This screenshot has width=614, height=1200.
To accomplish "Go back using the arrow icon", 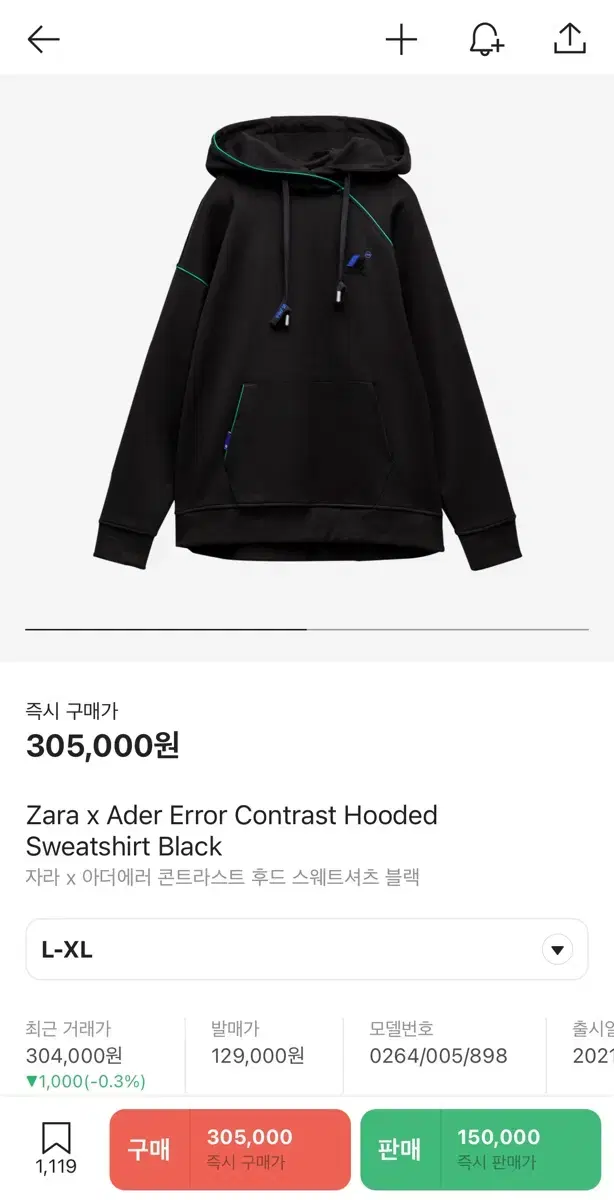I will coord(44,40).
